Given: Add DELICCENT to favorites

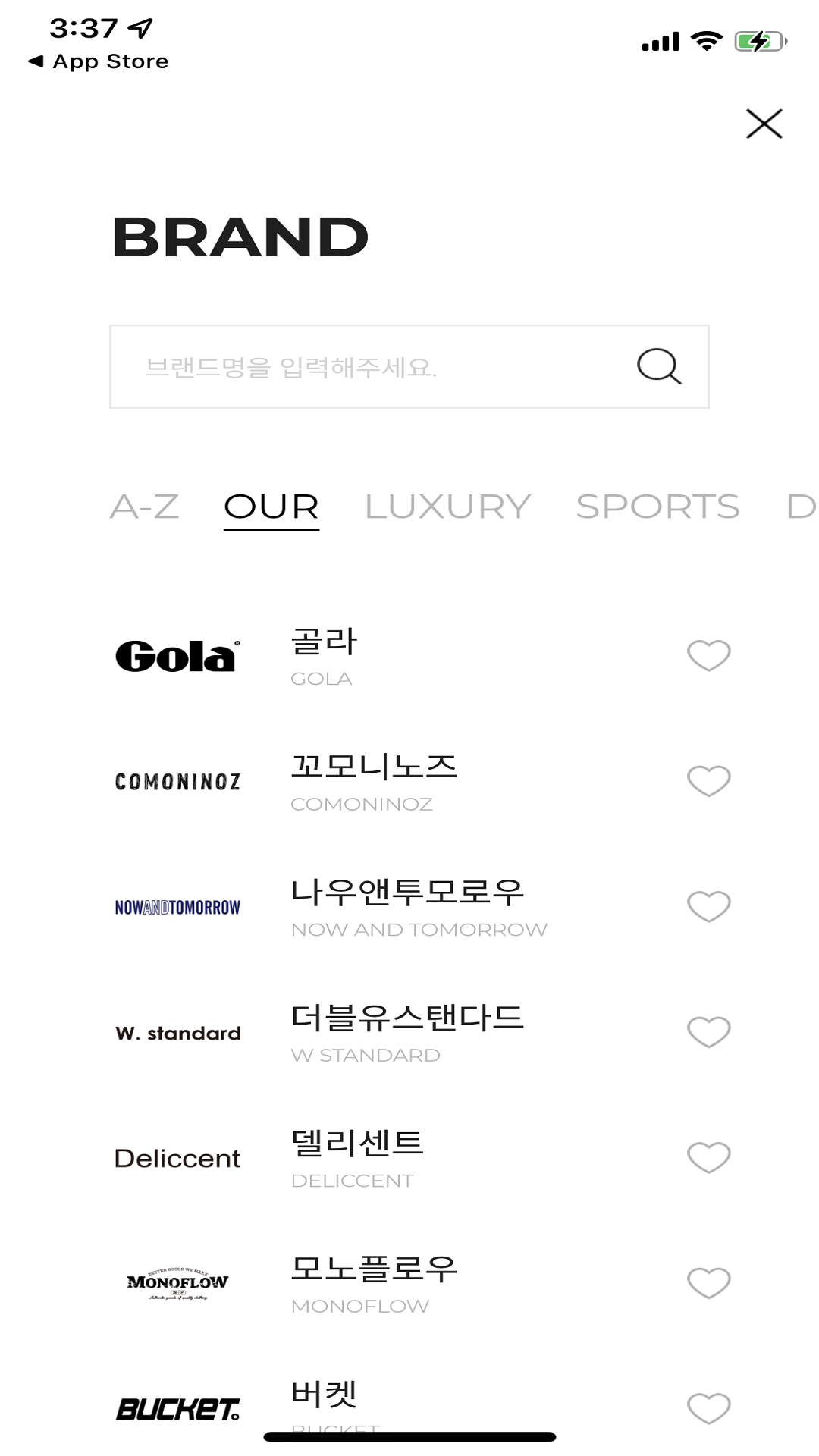Looking at the screenshot, I should click(708, 1157).
